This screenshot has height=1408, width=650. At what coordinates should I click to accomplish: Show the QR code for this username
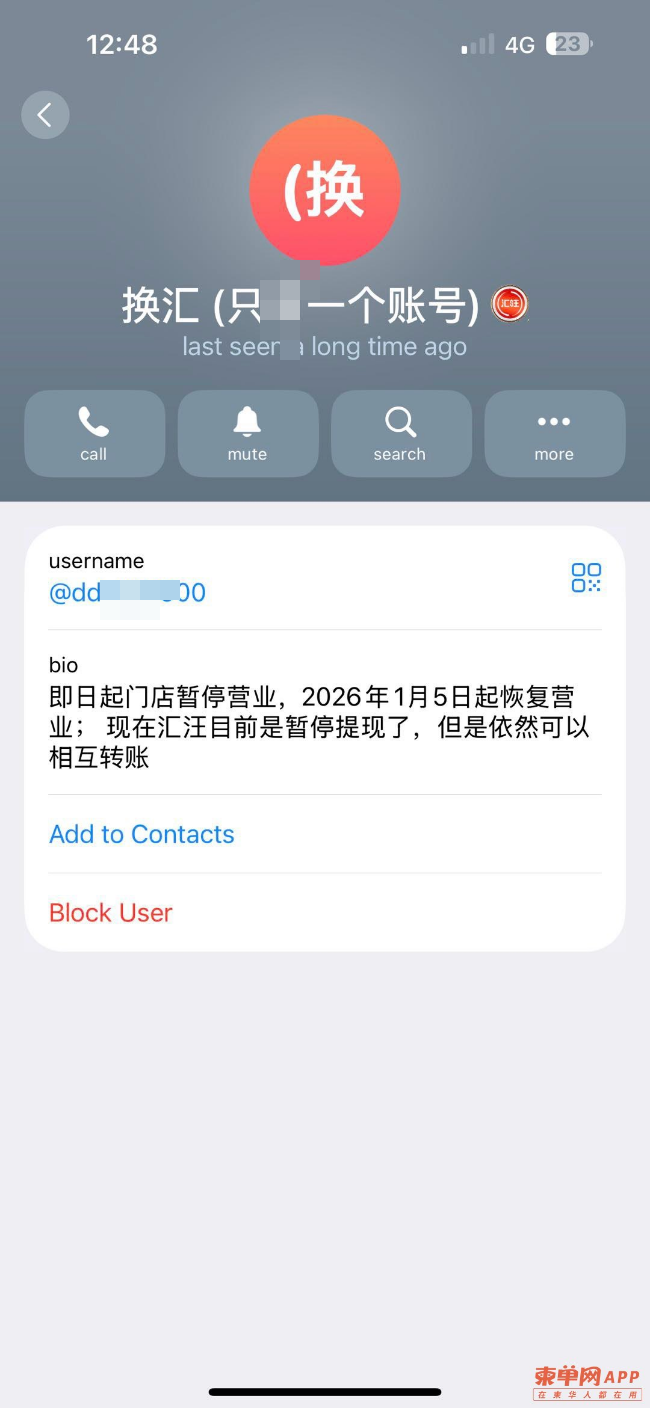[x=586, y=577]
